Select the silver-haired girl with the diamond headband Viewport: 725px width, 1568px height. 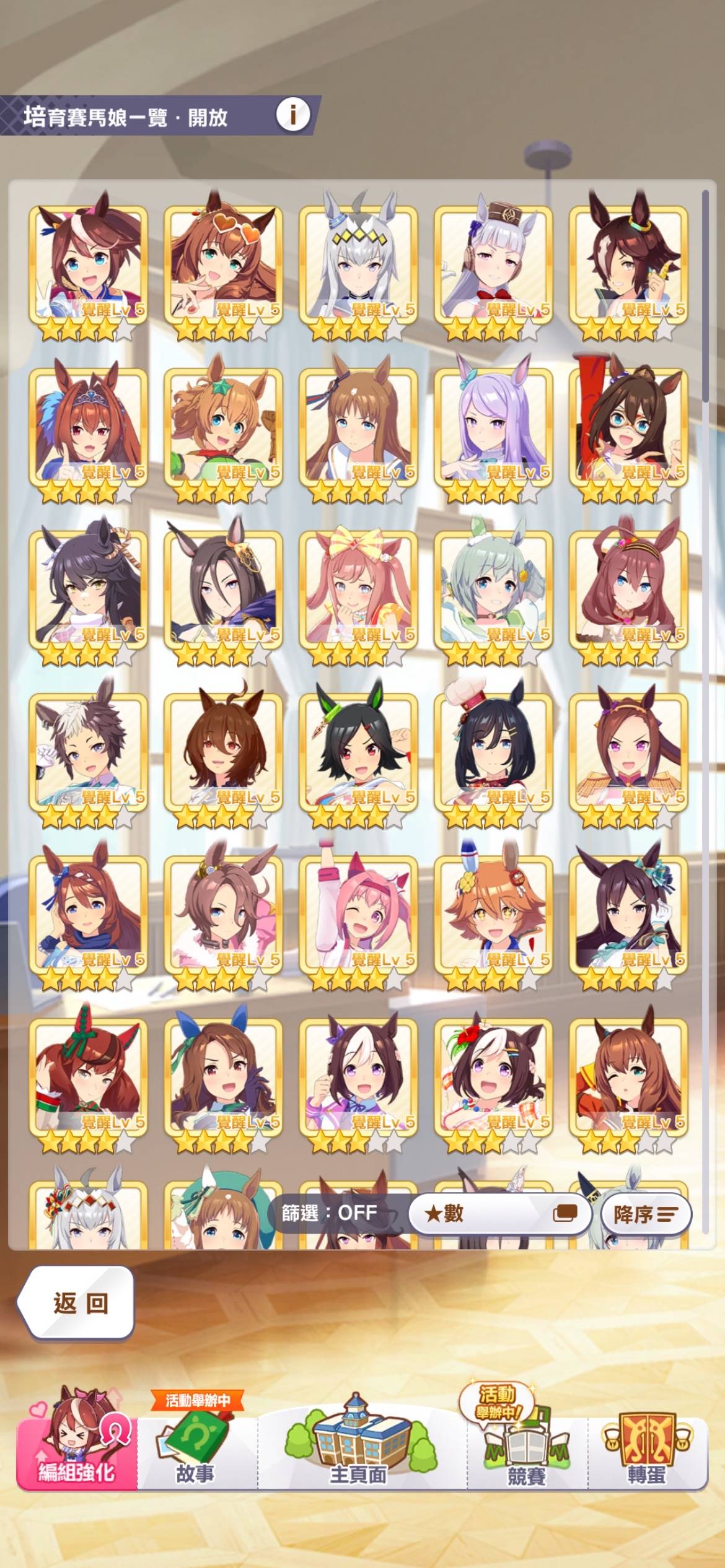358,266
